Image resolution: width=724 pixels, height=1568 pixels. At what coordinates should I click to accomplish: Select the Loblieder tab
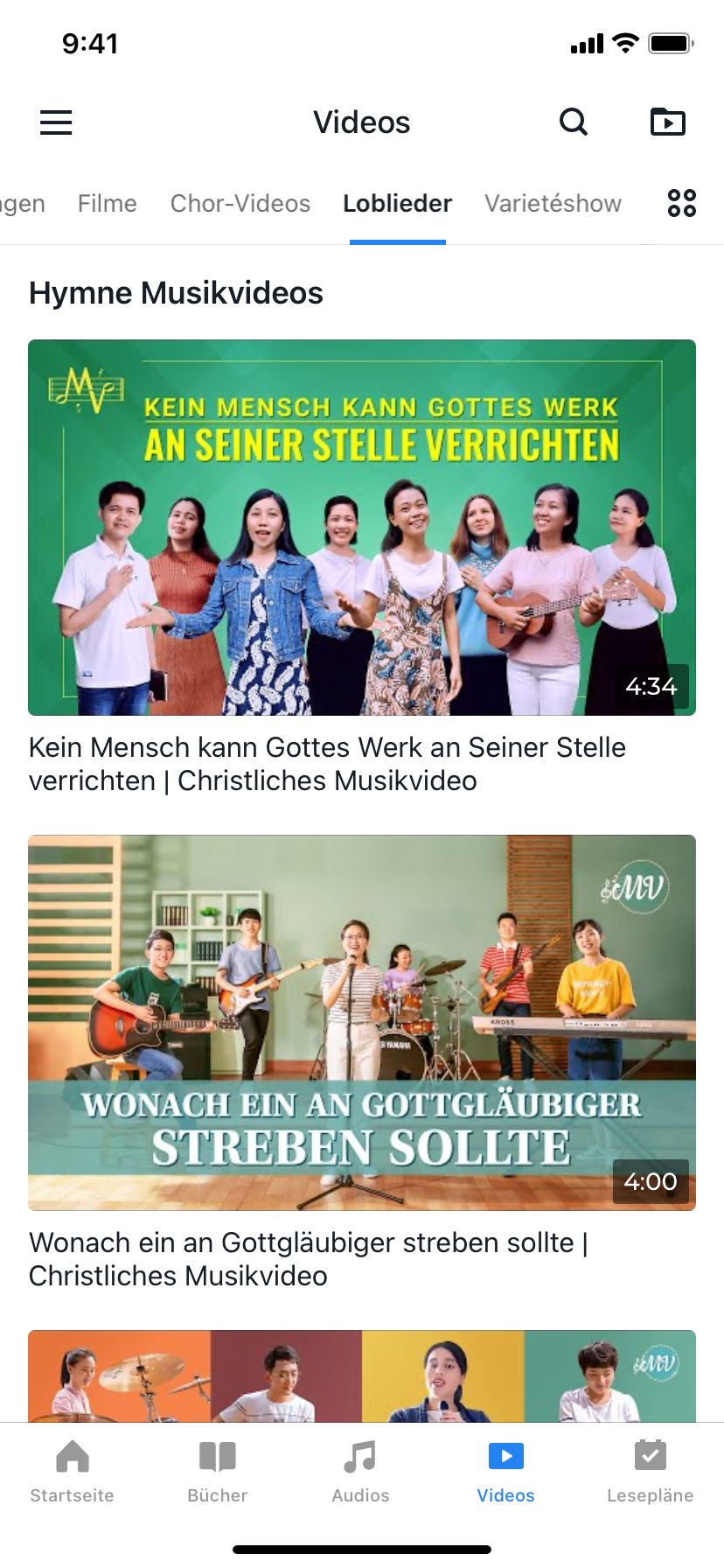397,204
